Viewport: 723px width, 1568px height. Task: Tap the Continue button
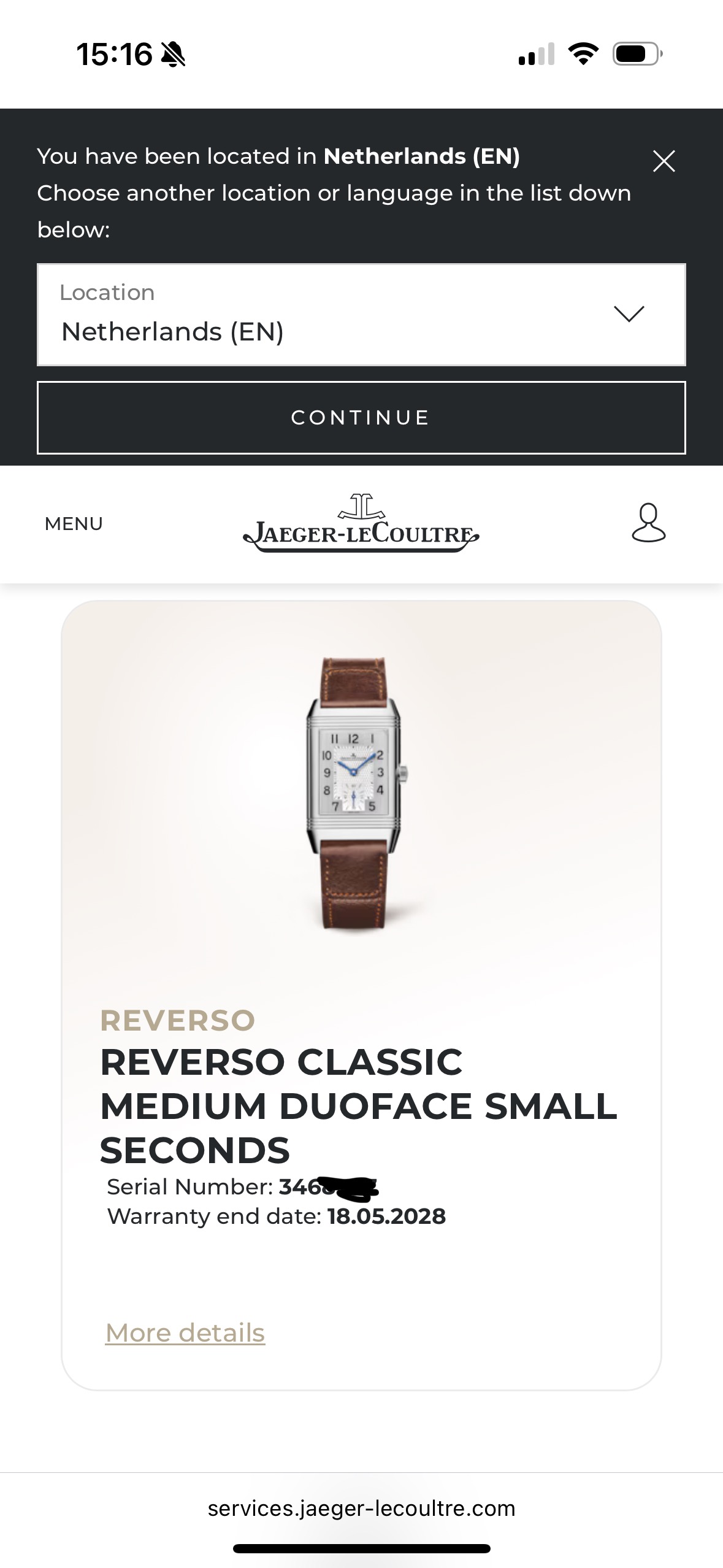point(361,418)
